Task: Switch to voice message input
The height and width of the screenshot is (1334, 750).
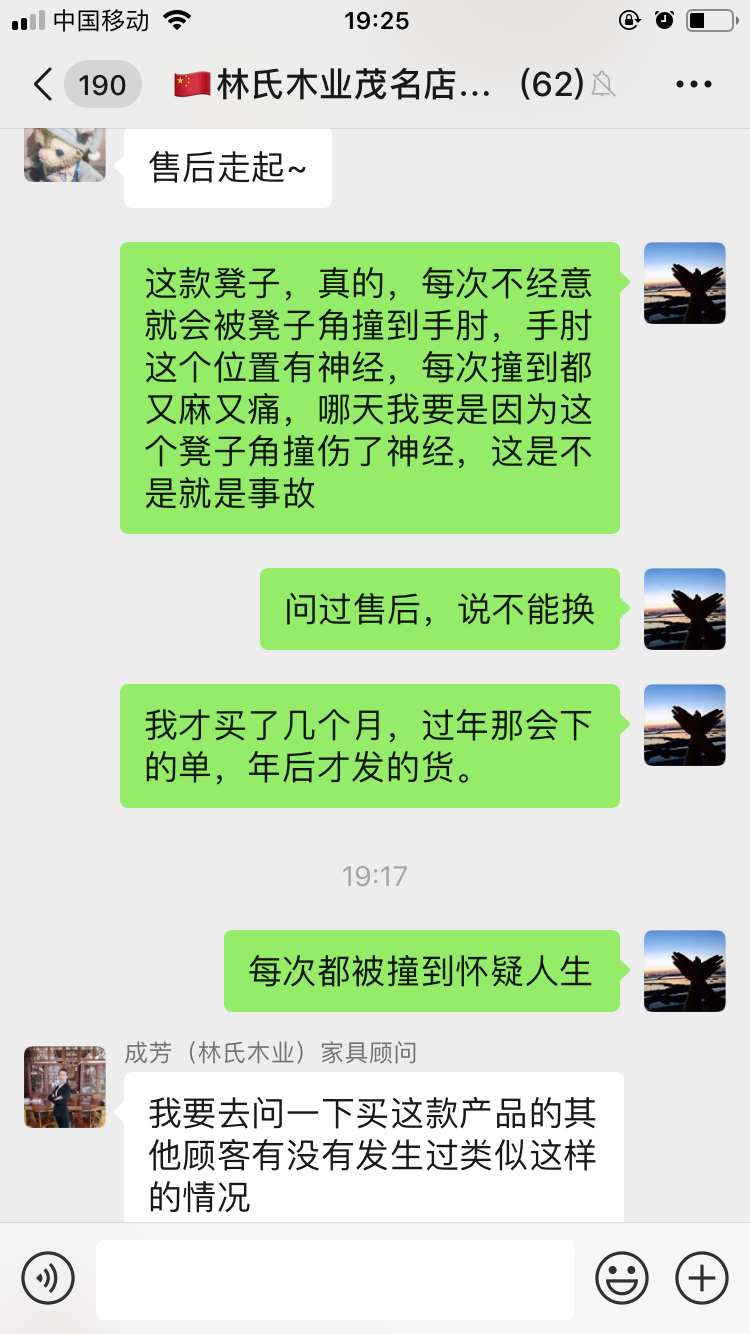Action: [x=48, y=1278]
